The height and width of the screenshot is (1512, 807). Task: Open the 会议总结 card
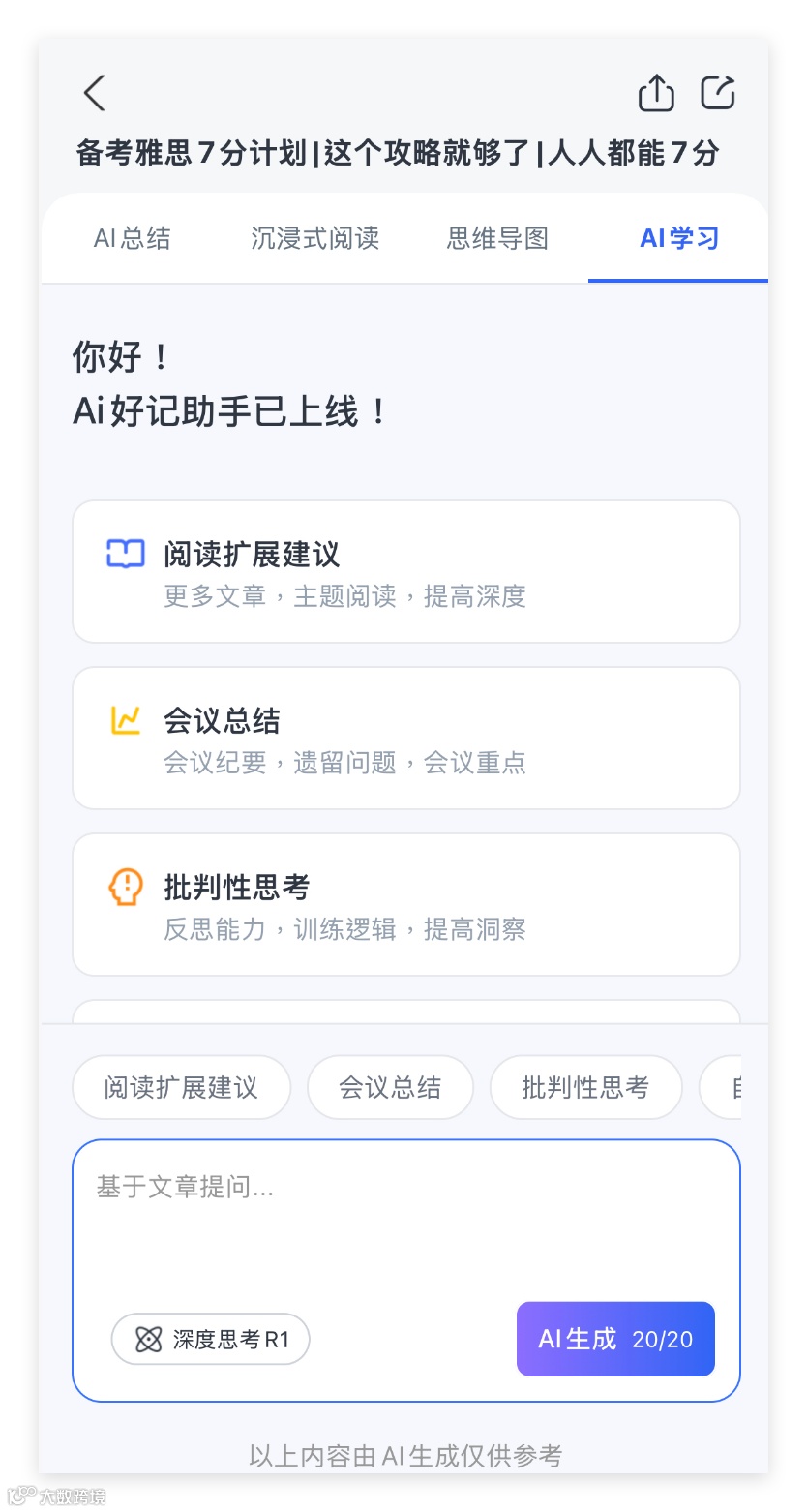406,738
